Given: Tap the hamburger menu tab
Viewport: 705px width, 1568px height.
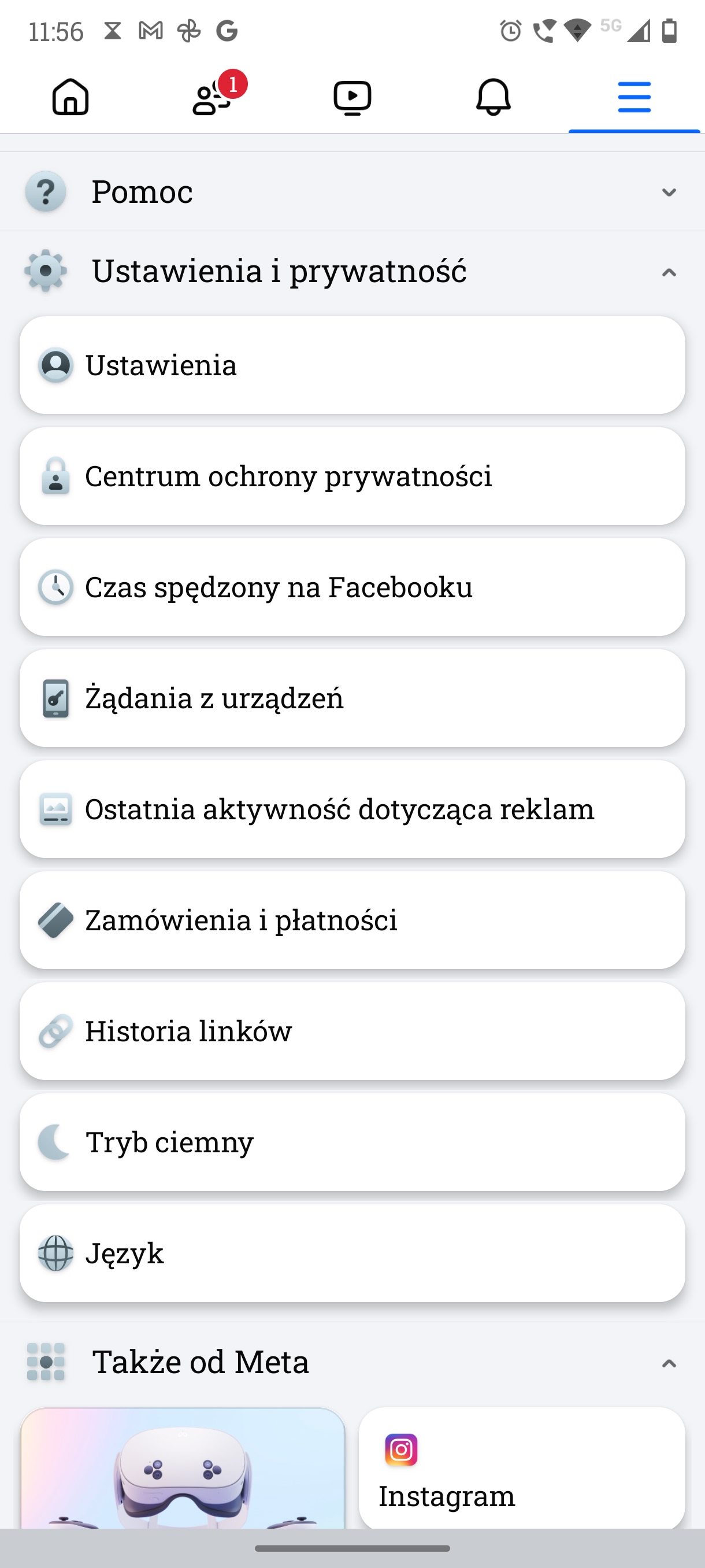Looking at the screenshot, I should point(634,97).
